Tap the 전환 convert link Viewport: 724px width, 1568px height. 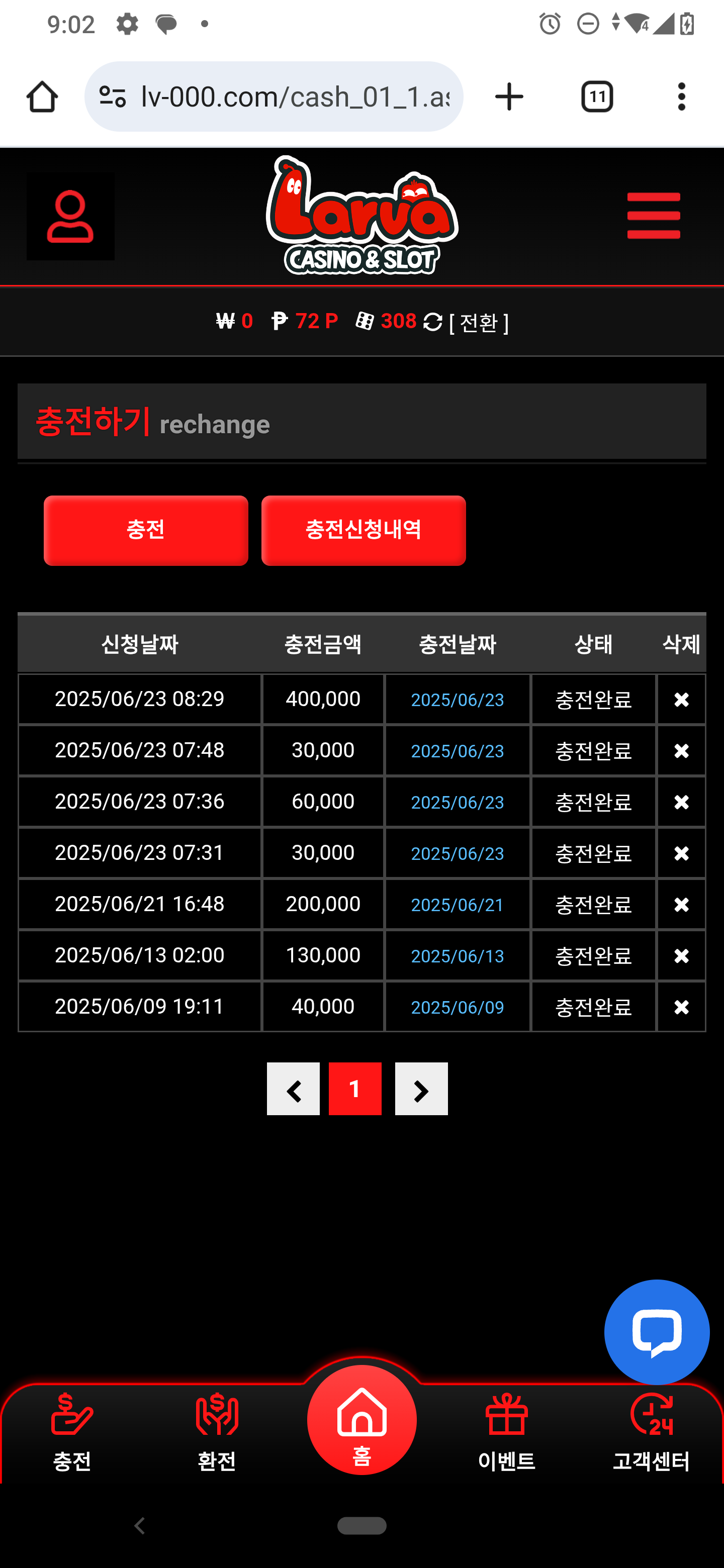[478, 323]
